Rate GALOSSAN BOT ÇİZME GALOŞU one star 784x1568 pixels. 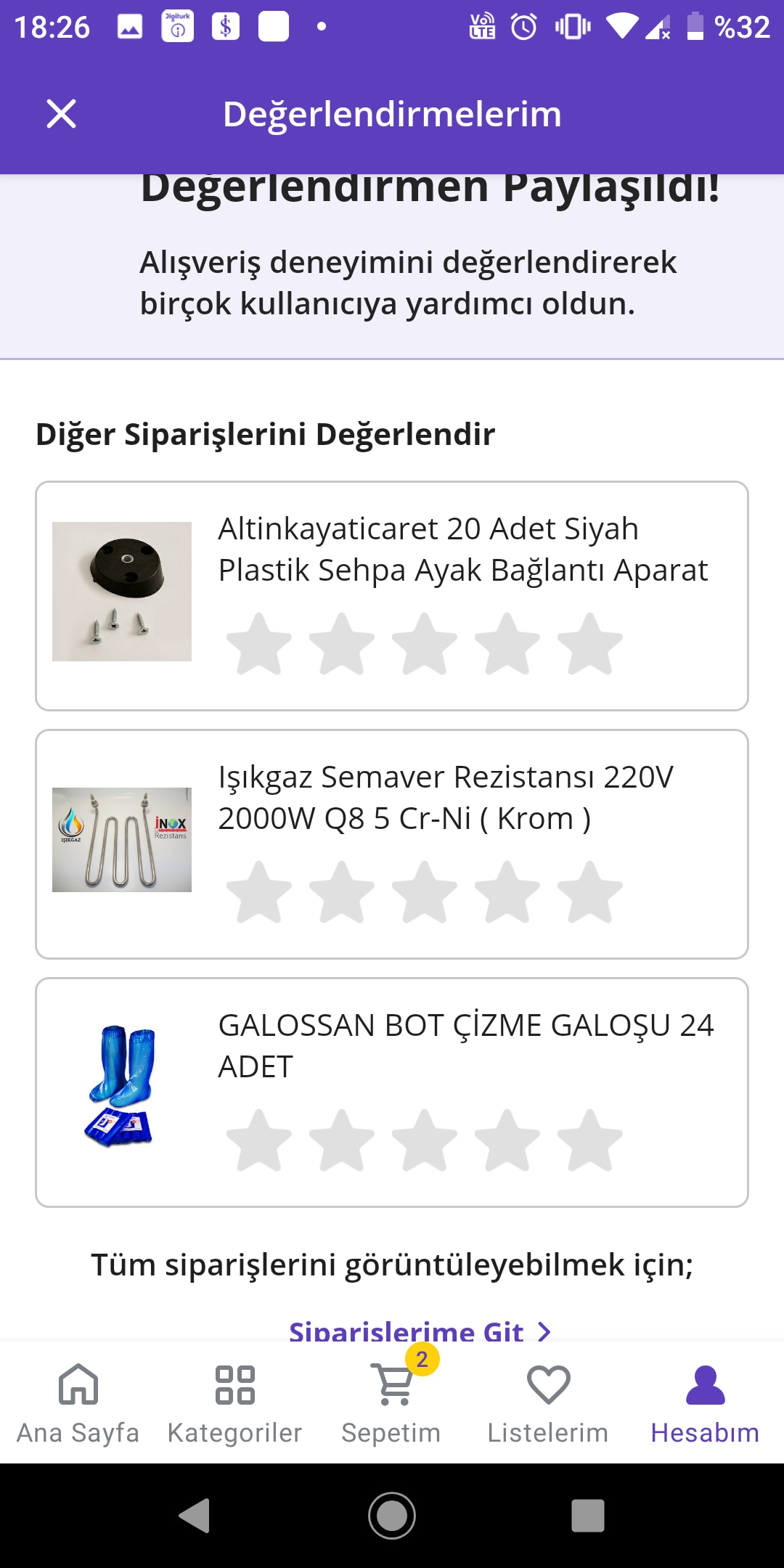point(259,1140)
